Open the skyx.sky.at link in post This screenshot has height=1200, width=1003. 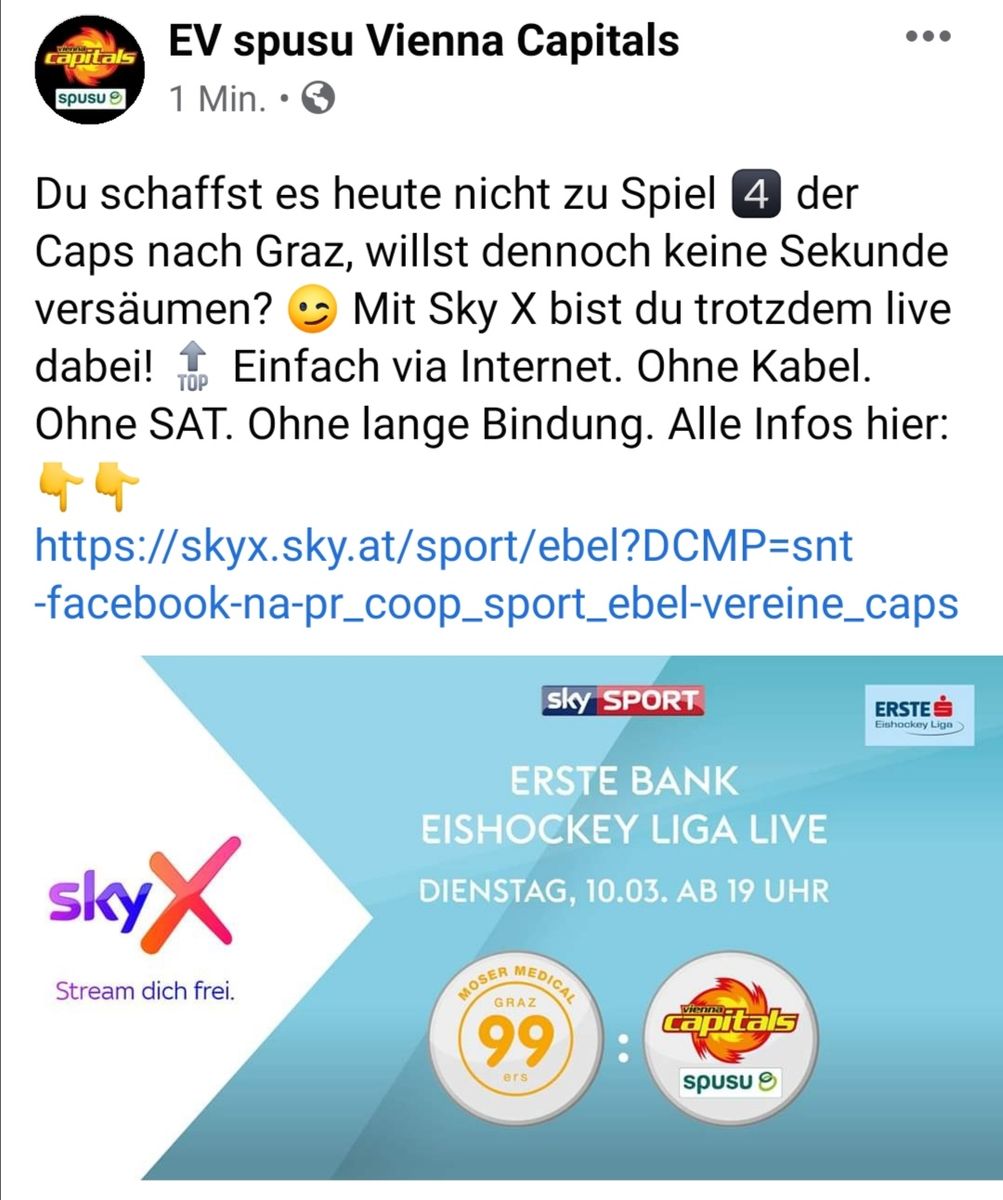444,548
